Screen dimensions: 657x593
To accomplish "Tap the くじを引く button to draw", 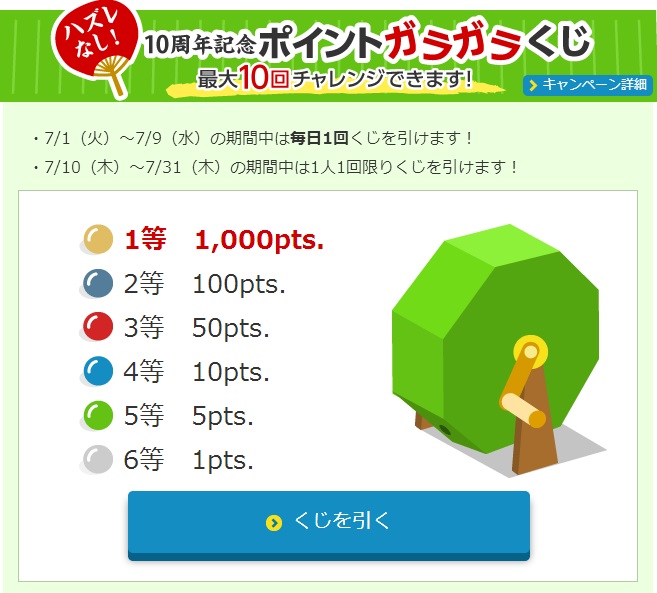I will [328, 522].
